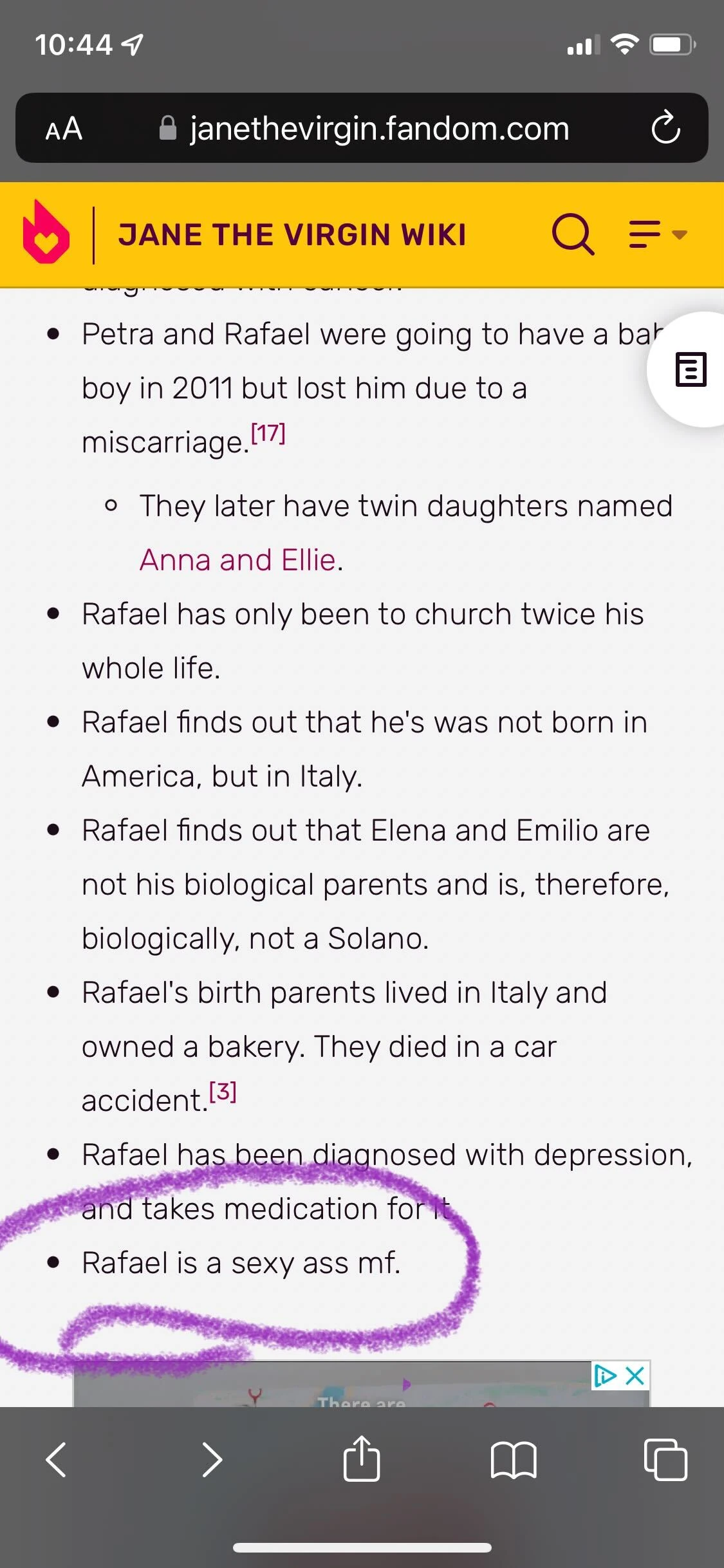Open the Anna and Ellie link
Viewport: 724px width, 1568px height.
click(x=237, y=560)
